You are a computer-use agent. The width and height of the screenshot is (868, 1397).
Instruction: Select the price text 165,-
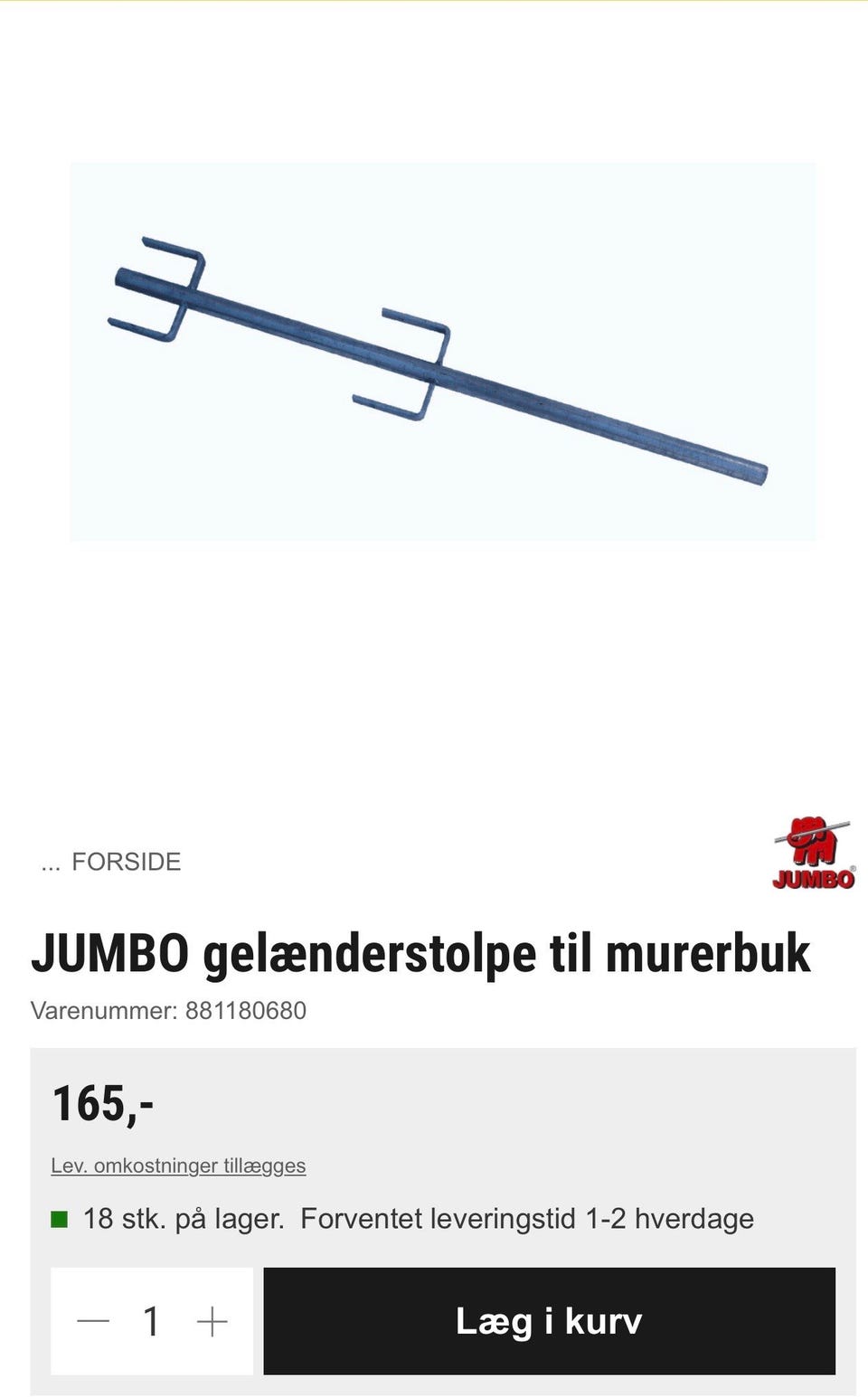point(104,1101)
